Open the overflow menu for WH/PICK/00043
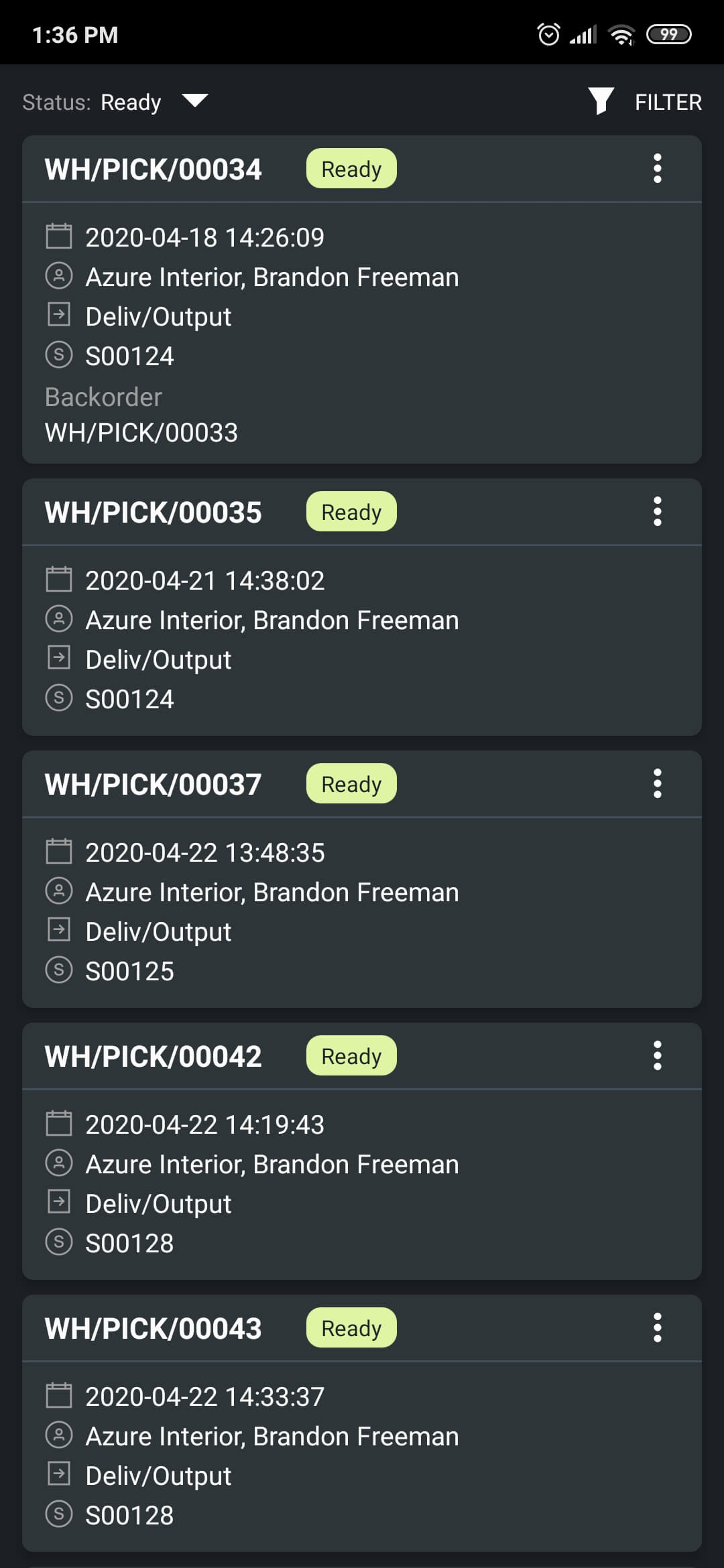The height and width of the screenshot is (1568, 724). pos(658,1327)
